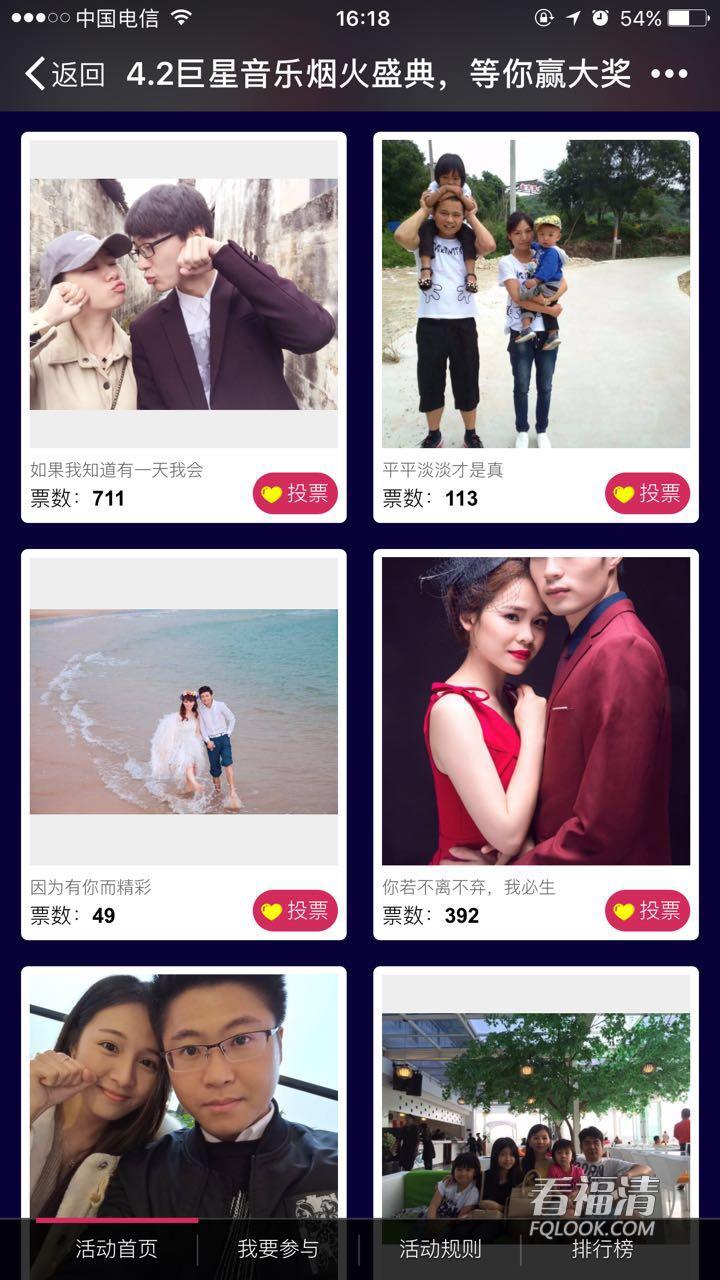Screen dimensions: 720x1280
Task: Open the 你若不离不弃 couple photo
Action: (536, 711)
